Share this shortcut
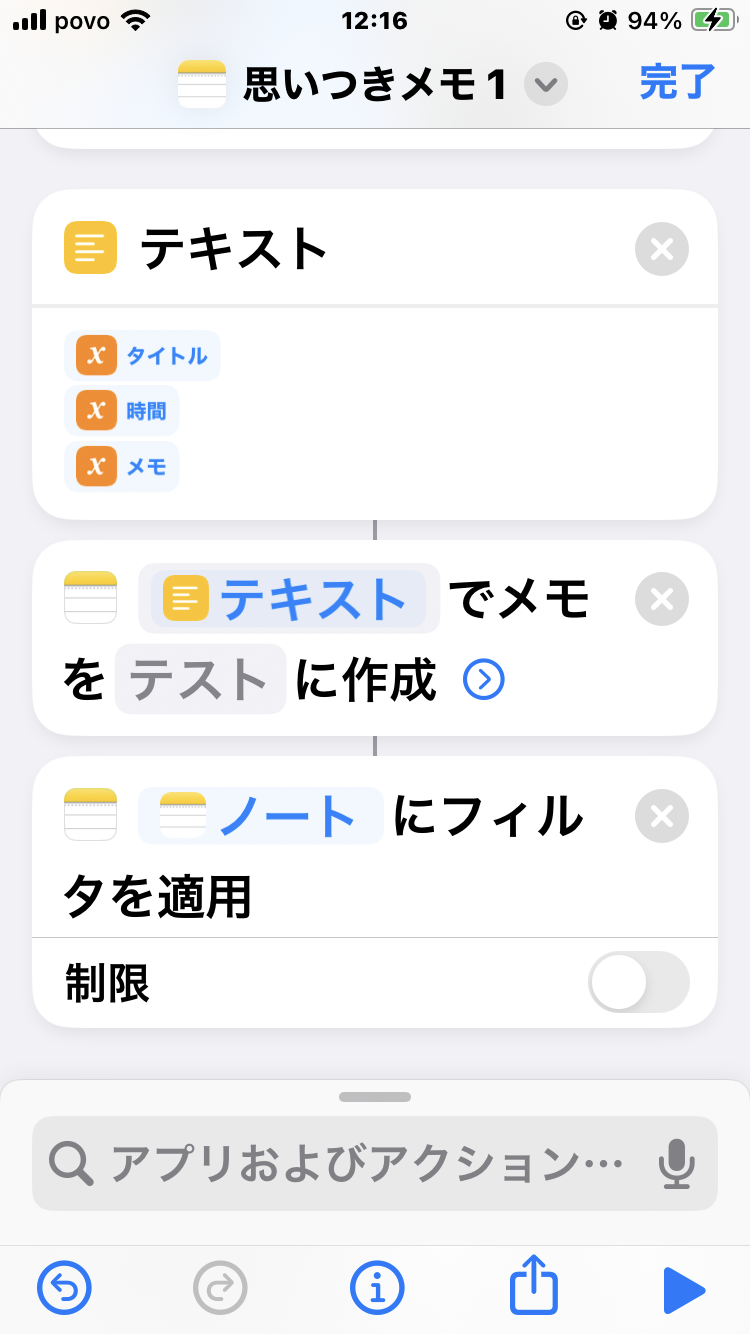Screen dimensions: 750x1334 click(533, 1288)
